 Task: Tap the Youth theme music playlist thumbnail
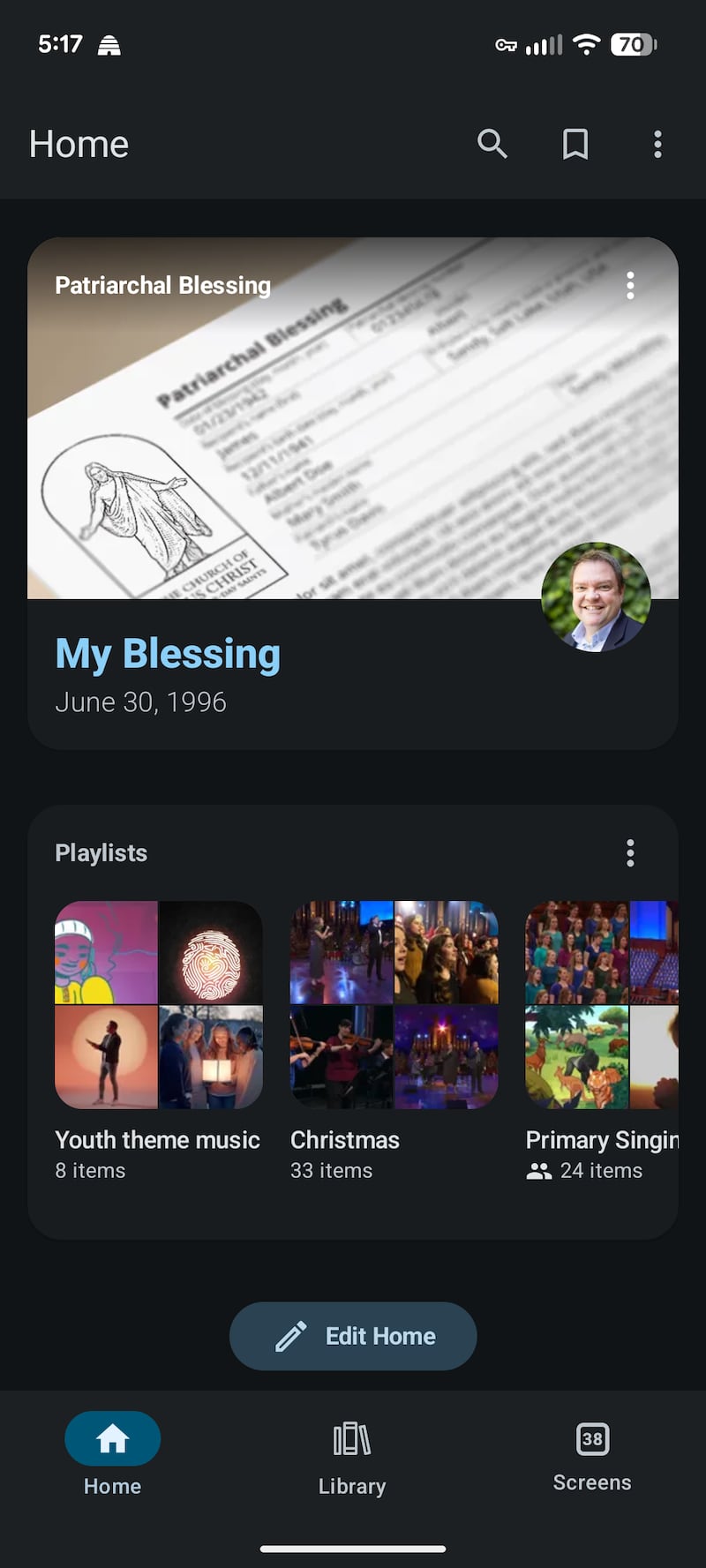pos(159,1005)
